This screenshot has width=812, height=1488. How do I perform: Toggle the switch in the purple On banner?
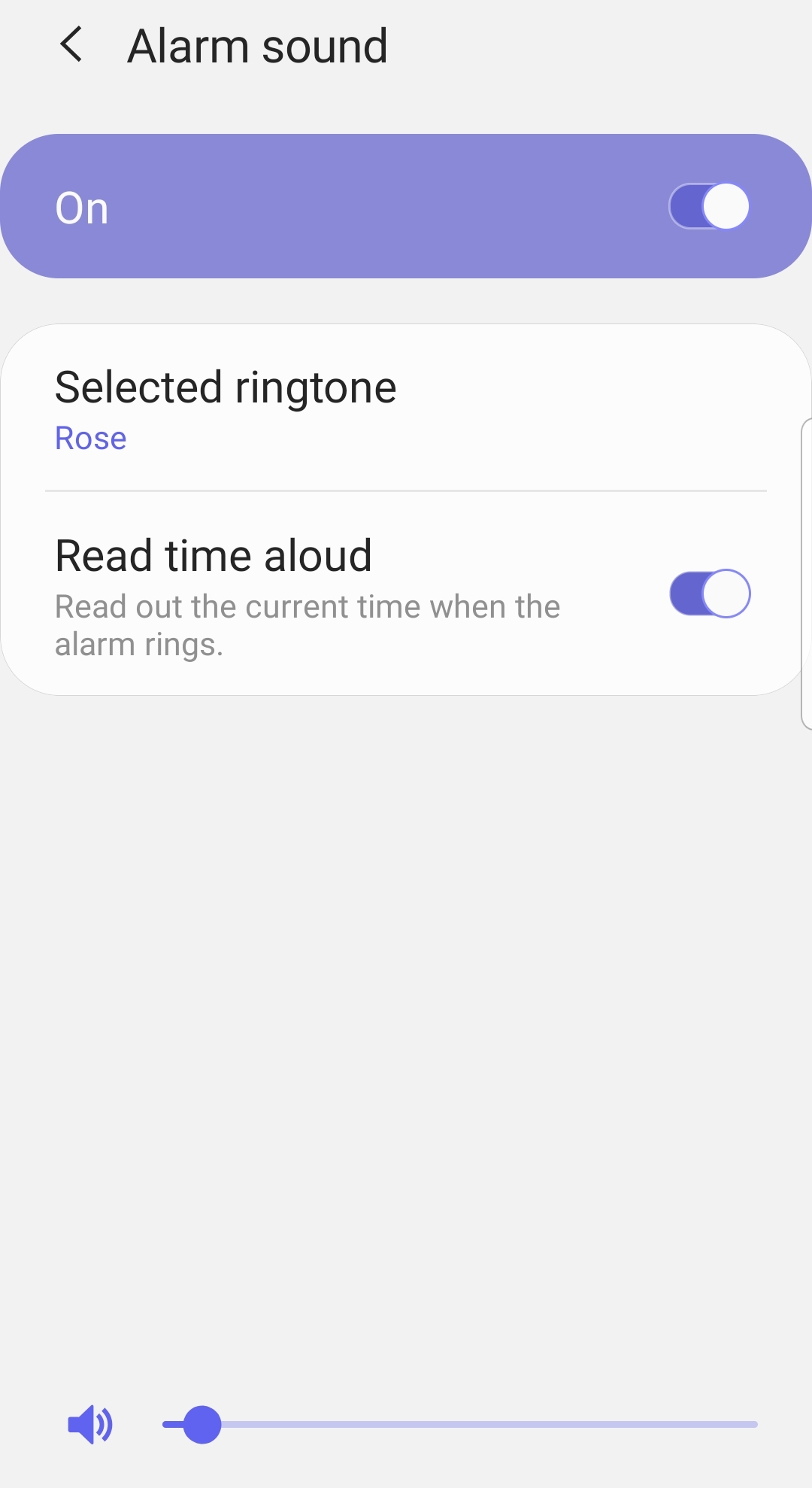707,205
